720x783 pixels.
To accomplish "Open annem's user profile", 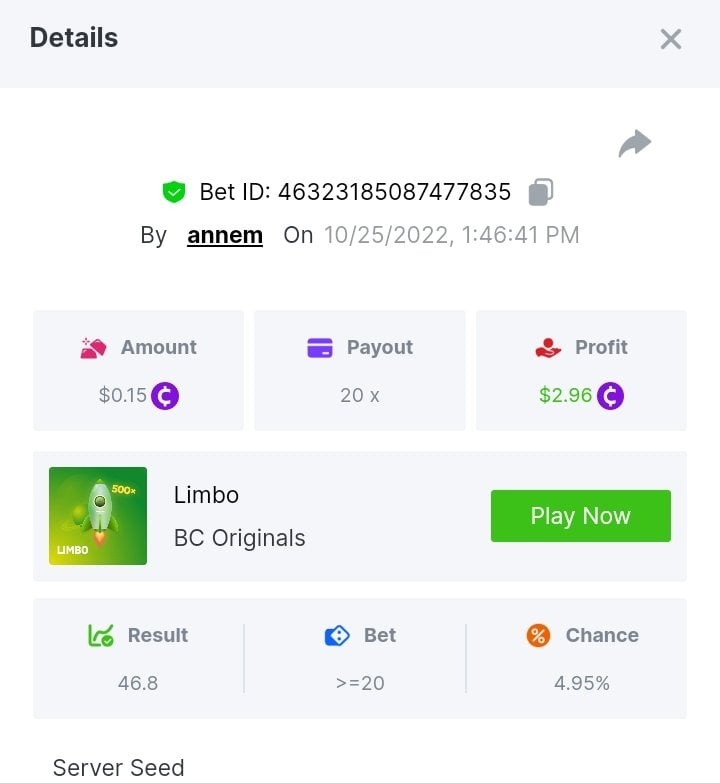I will [225, 236].
